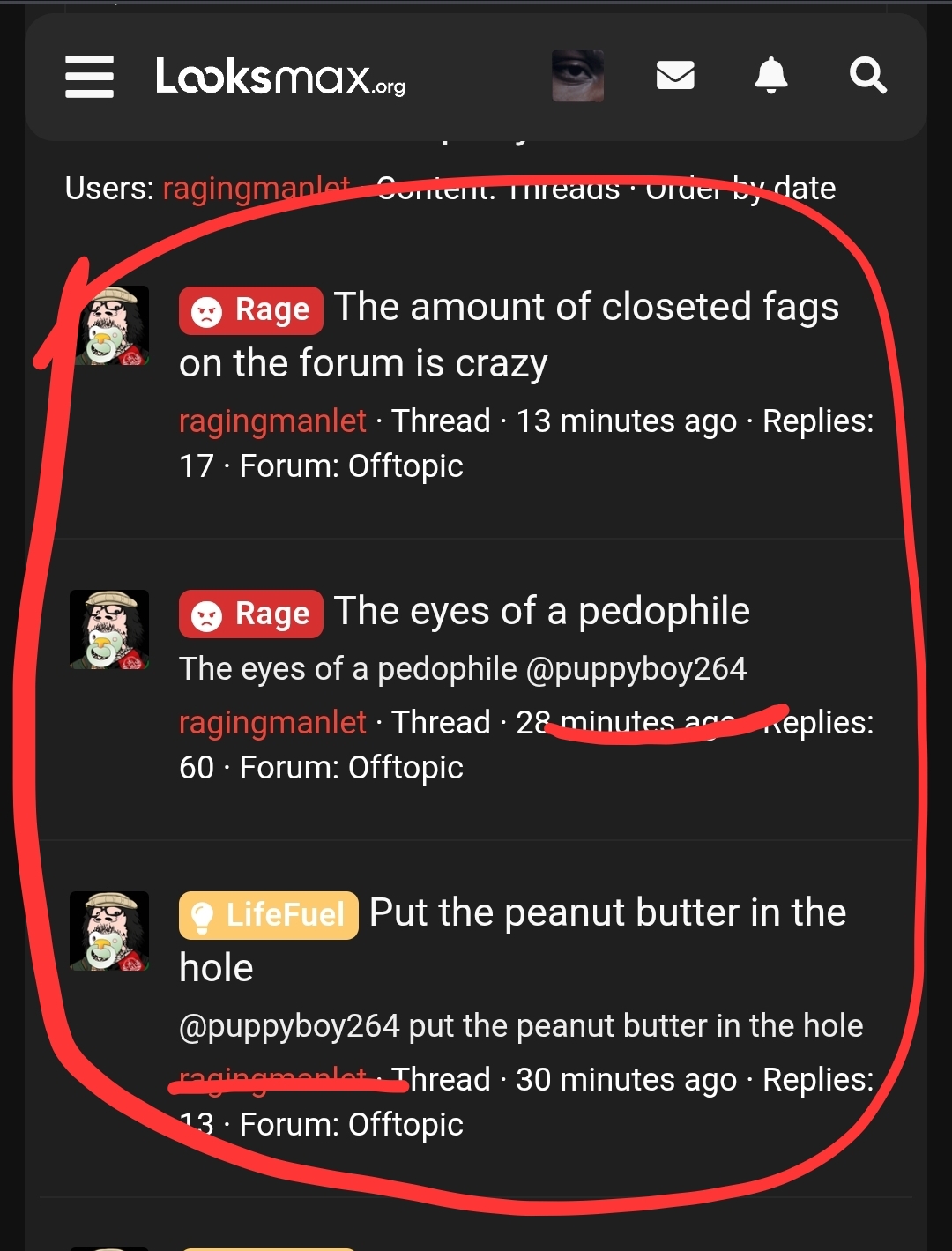Click the search magnifier icon
Screen dimensions: 952x1251
pyautogui.click(x=868, y=76)
